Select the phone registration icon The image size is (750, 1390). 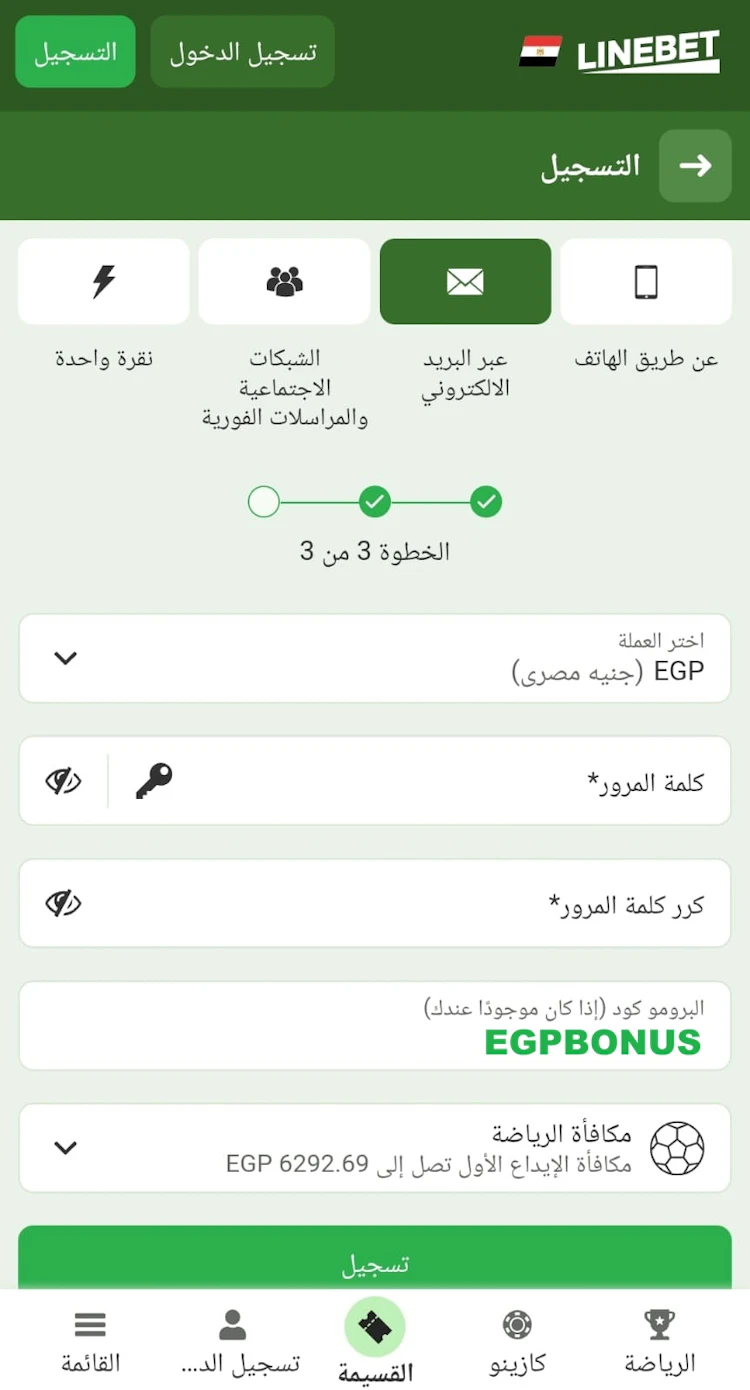click(x=646, y=281)
